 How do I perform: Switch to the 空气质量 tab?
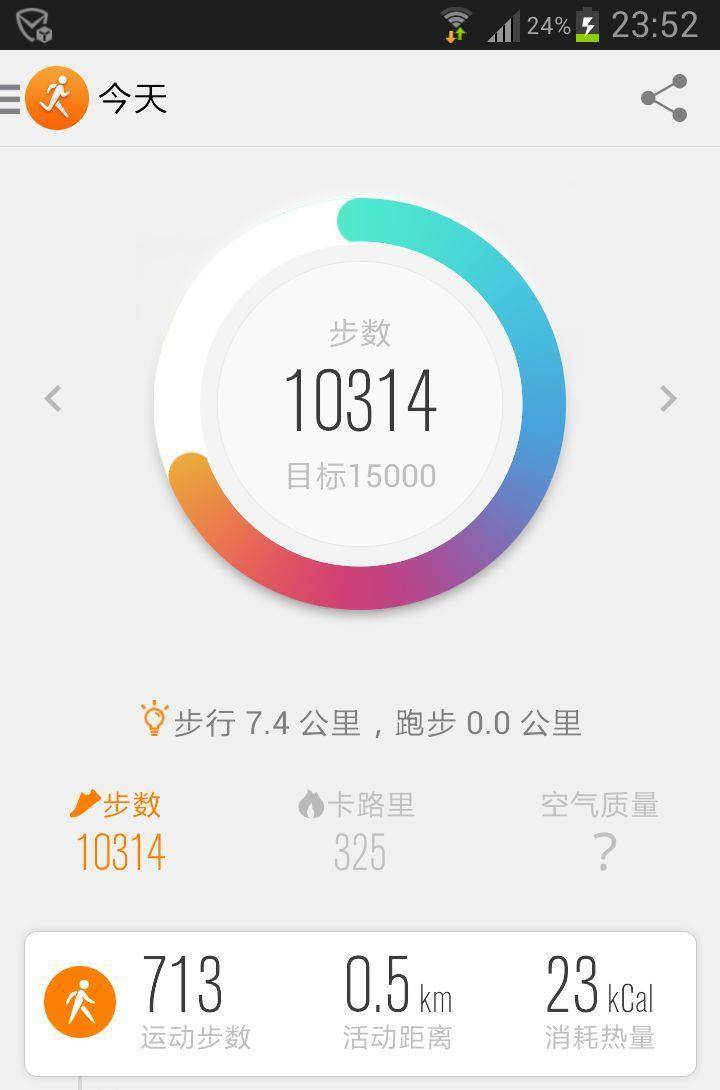pos(600,830)
